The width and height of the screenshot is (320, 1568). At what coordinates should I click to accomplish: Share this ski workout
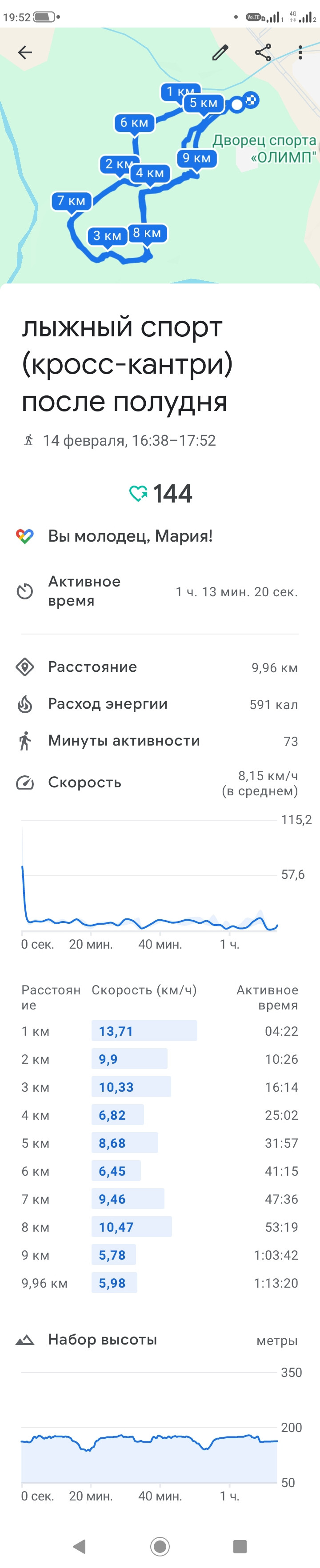[x=263, y=52]
